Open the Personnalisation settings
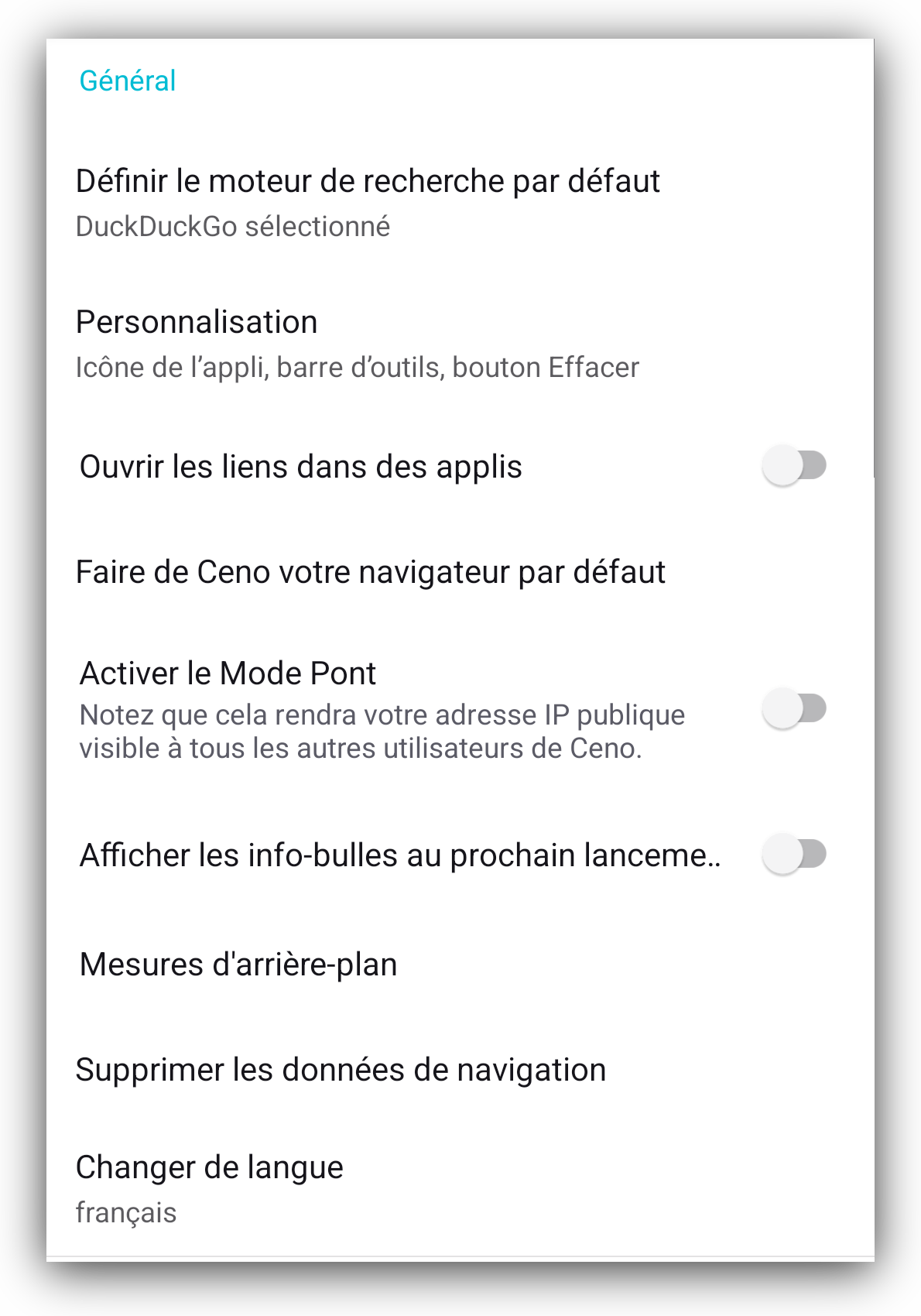This screenshot has width=921, height=1316. pyautogui.click(x=197, y=321)
